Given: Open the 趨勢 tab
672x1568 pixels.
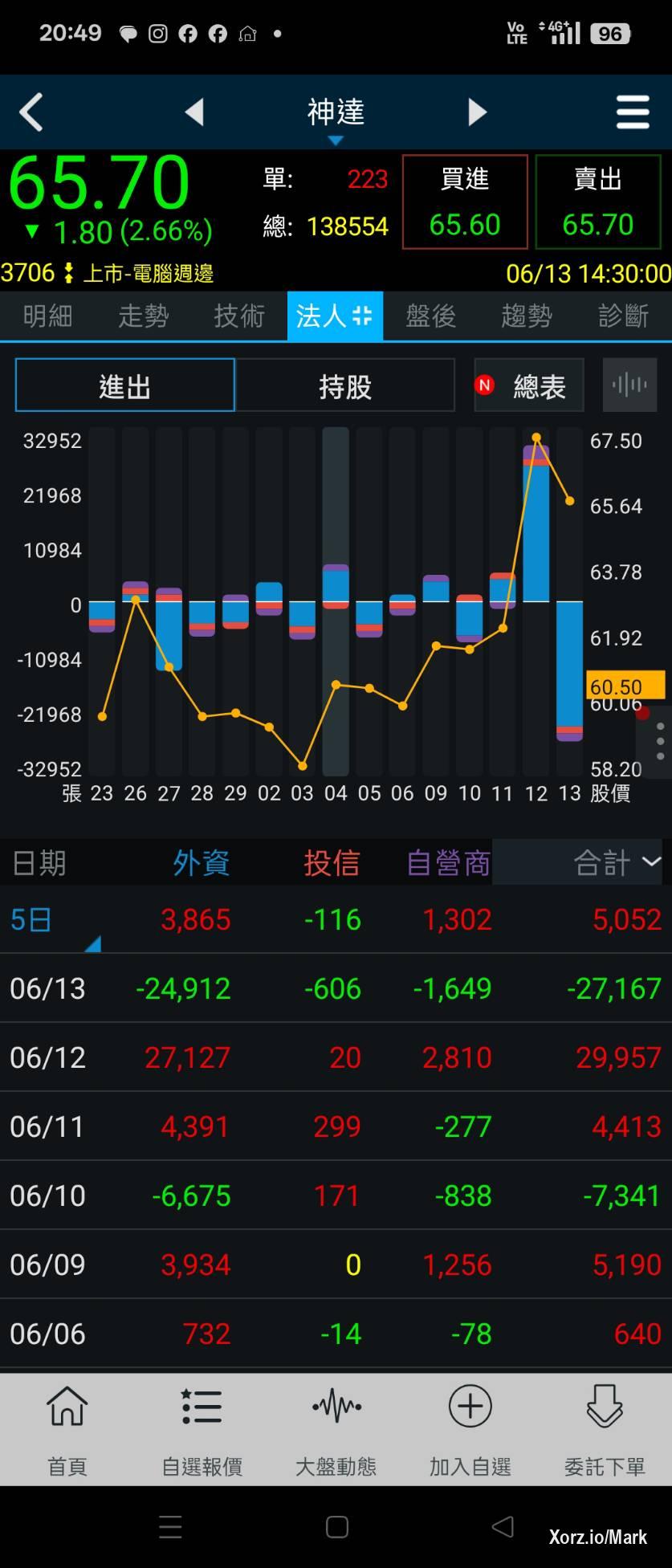Looking at the screenshot, I should pyautogui.click(x=526, y=316).
